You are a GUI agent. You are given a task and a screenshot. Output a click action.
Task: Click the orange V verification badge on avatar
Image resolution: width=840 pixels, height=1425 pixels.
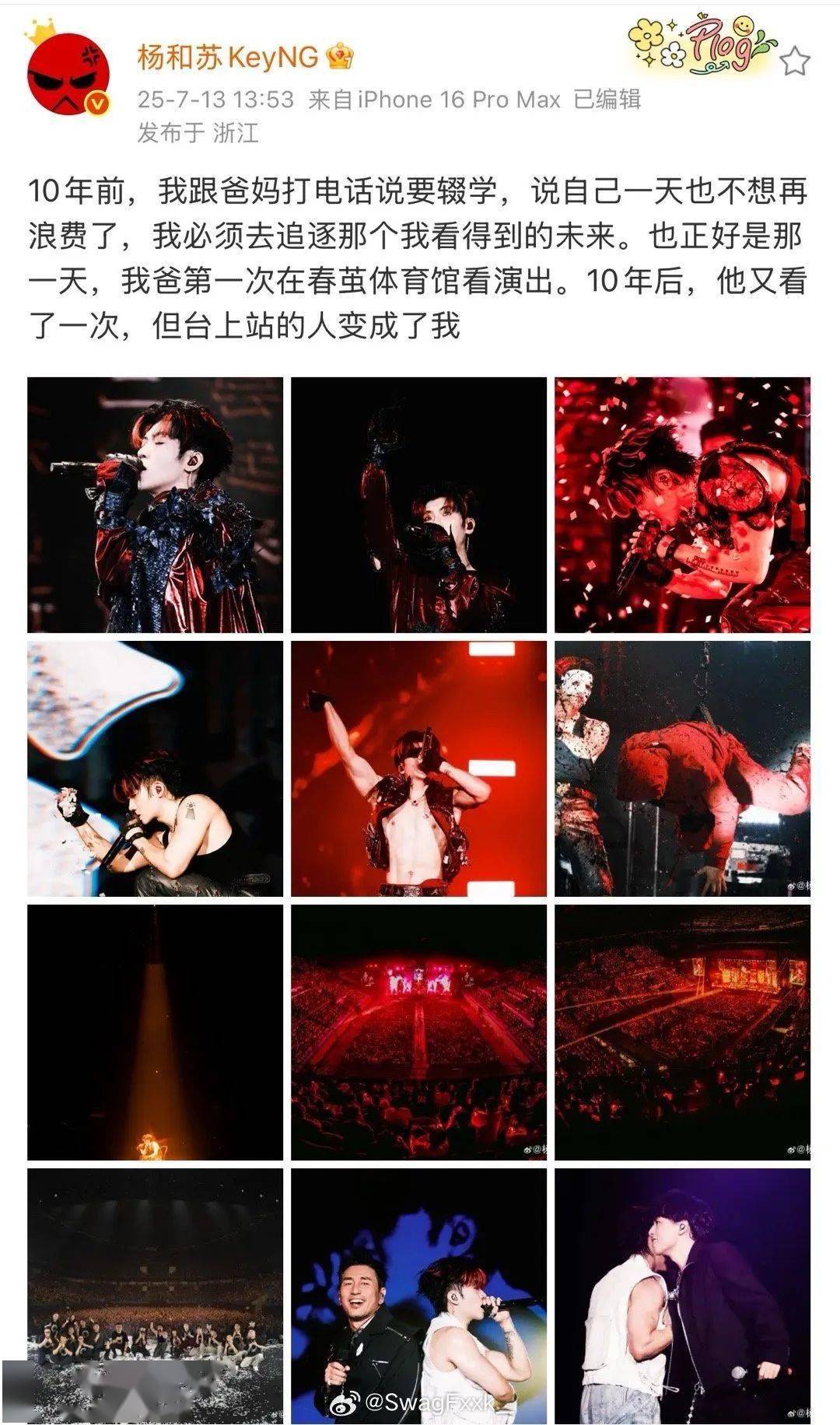[x=95, y=101]
